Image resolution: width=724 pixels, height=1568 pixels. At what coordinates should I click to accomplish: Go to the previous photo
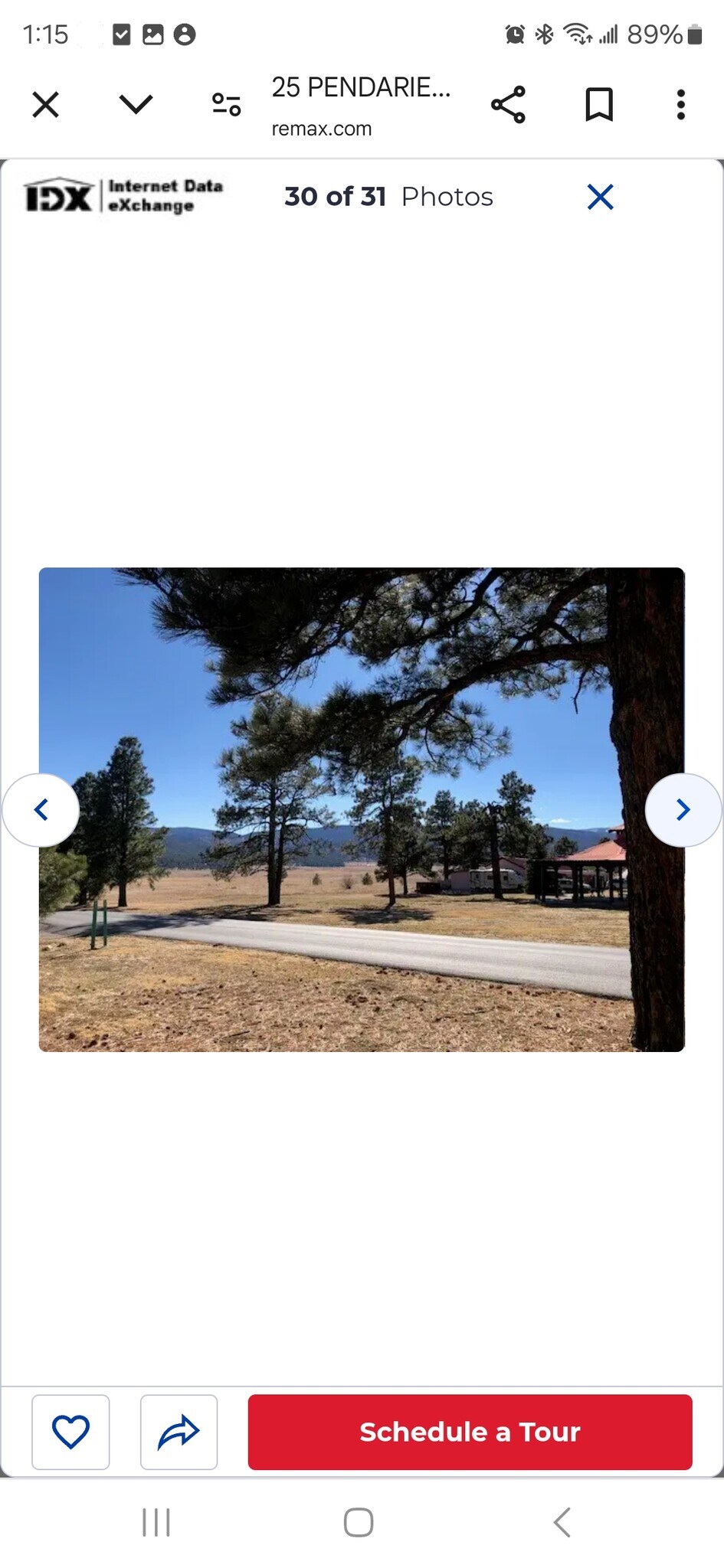tap(41, 810)
